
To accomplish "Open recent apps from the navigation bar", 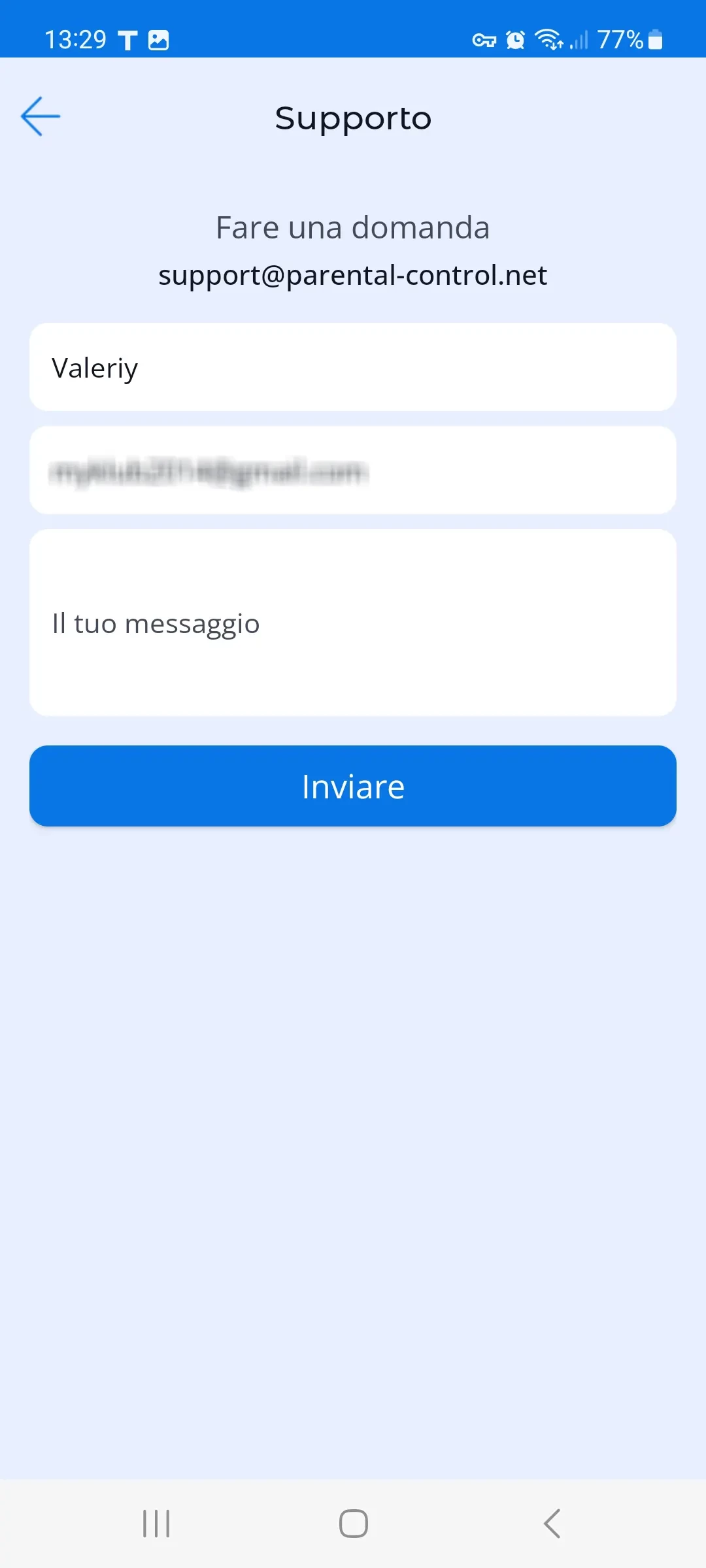I will pos(156,1524).
